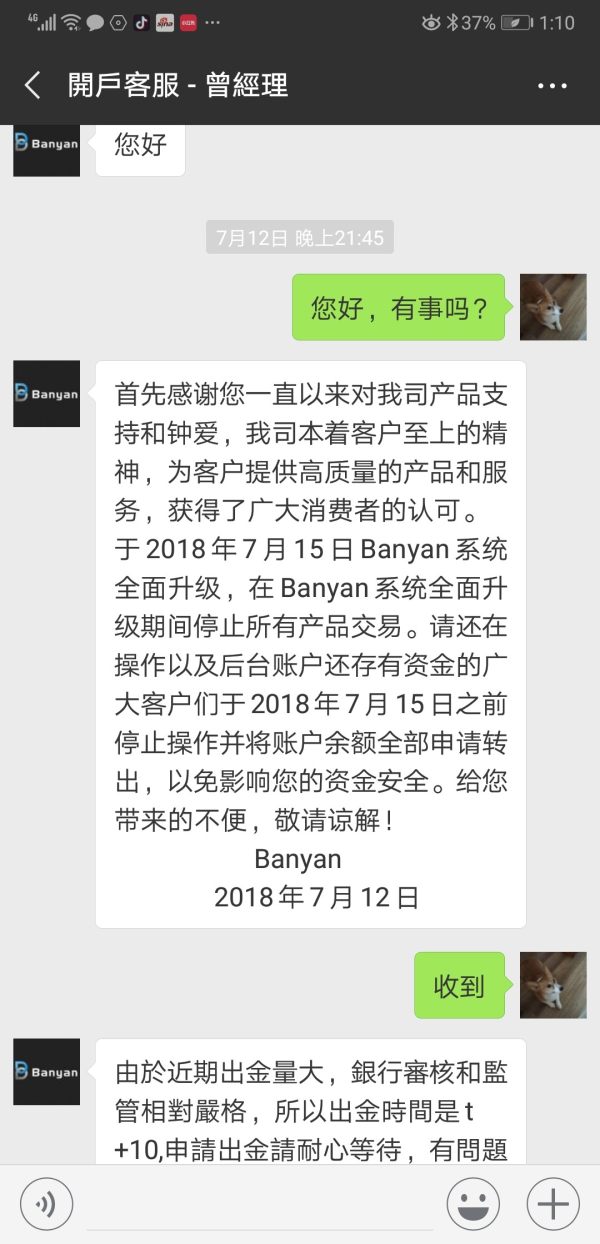Viewport: 600px width, 1244px height.
Task: Open my avatar beside 您好，有事吗？ message
Action: pos(553,307)
